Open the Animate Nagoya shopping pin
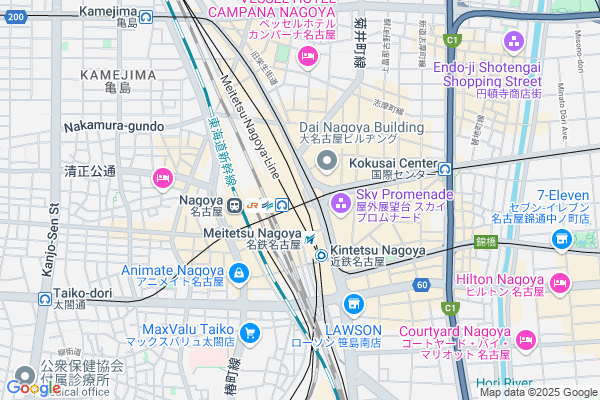The height and width of the screenshot is (400, 600). point(238,274)
